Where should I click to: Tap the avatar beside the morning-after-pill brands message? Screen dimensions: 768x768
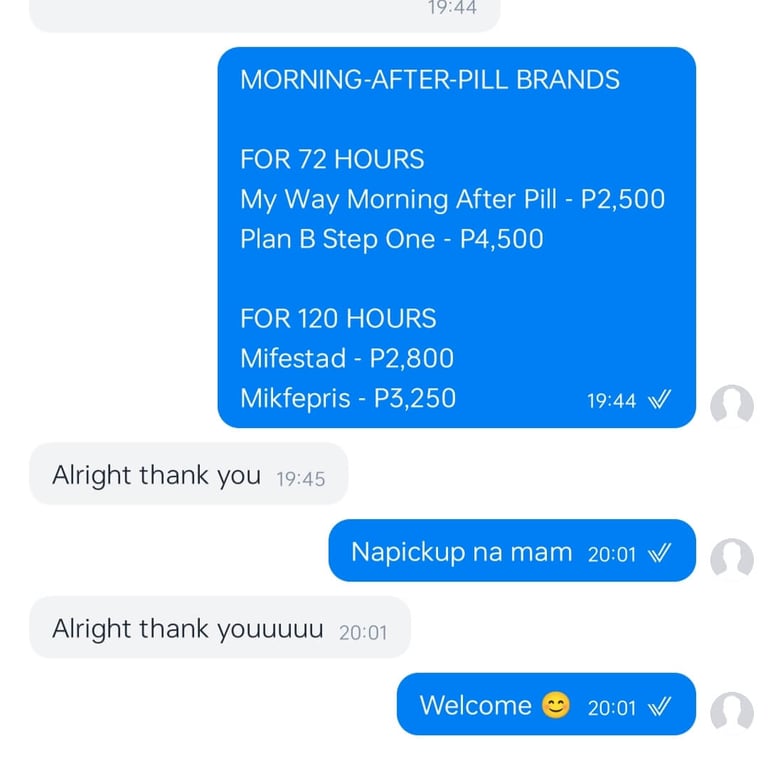point(731,405)
